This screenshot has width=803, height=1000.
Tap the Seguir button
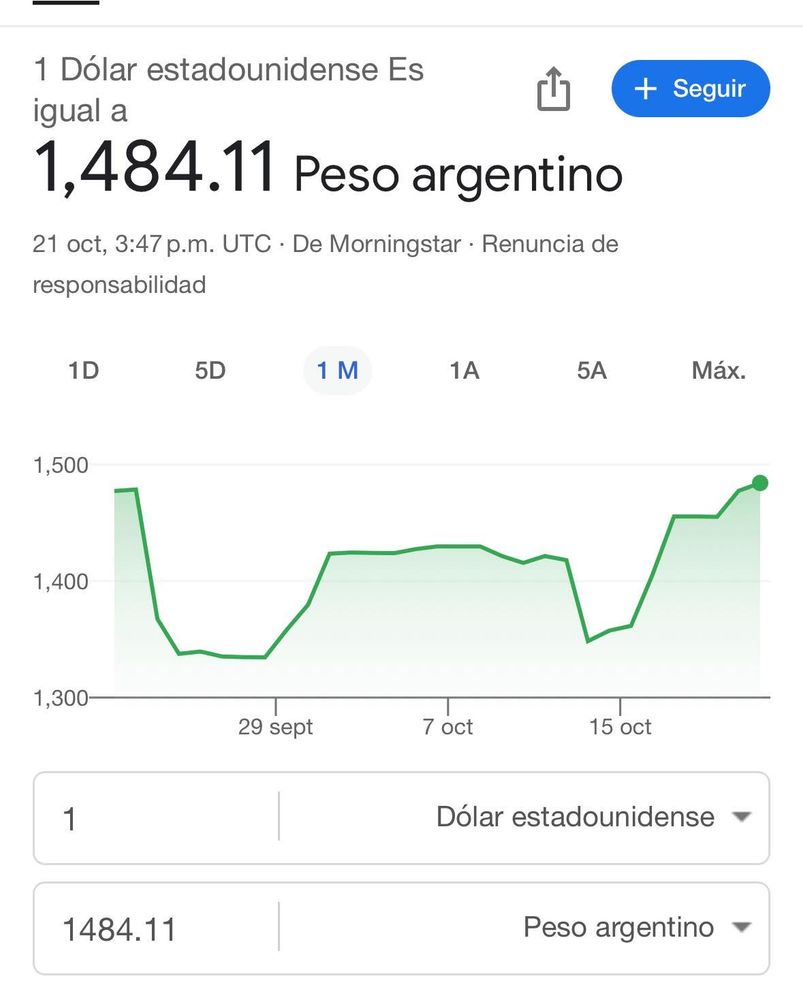(x=690, y=89)
